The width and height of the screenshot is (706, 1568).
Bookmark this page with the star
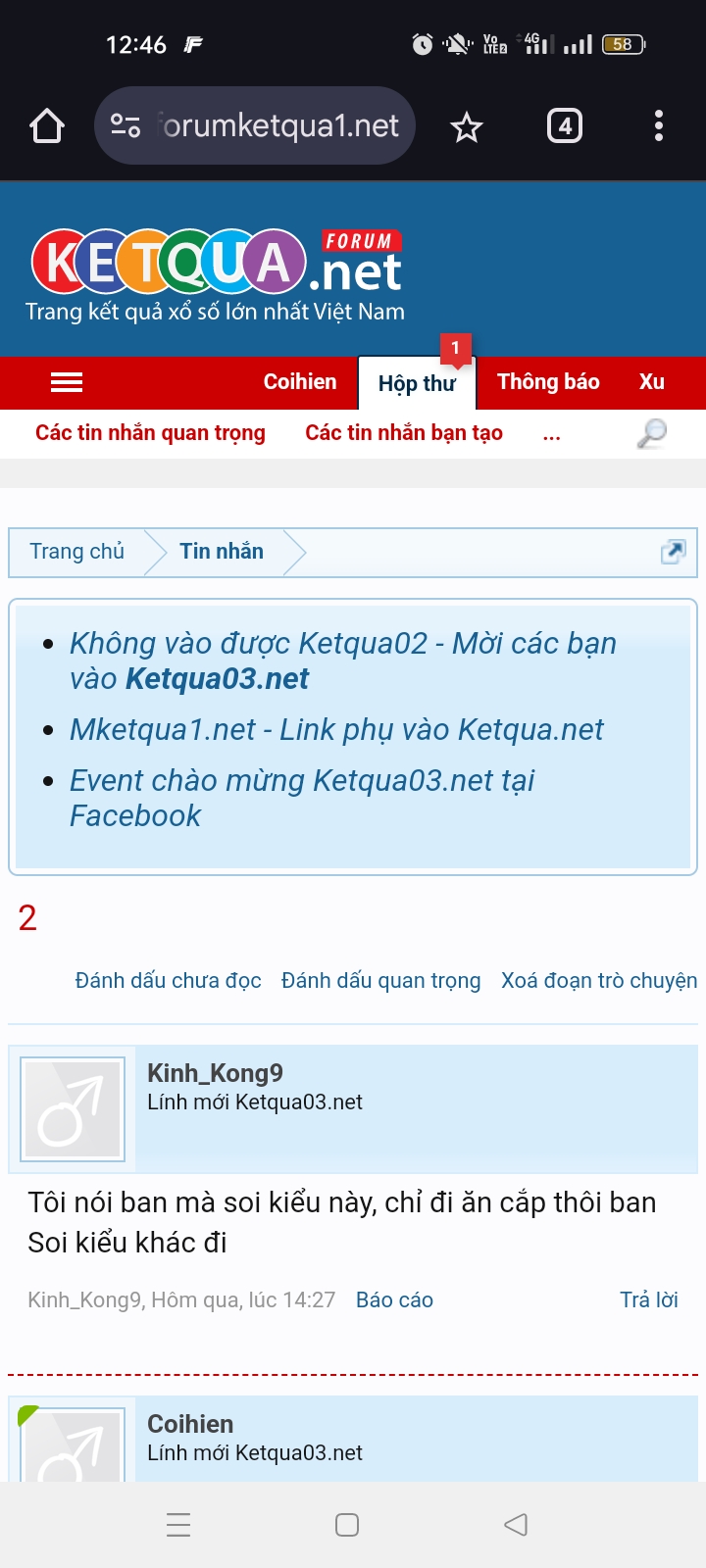467,126
